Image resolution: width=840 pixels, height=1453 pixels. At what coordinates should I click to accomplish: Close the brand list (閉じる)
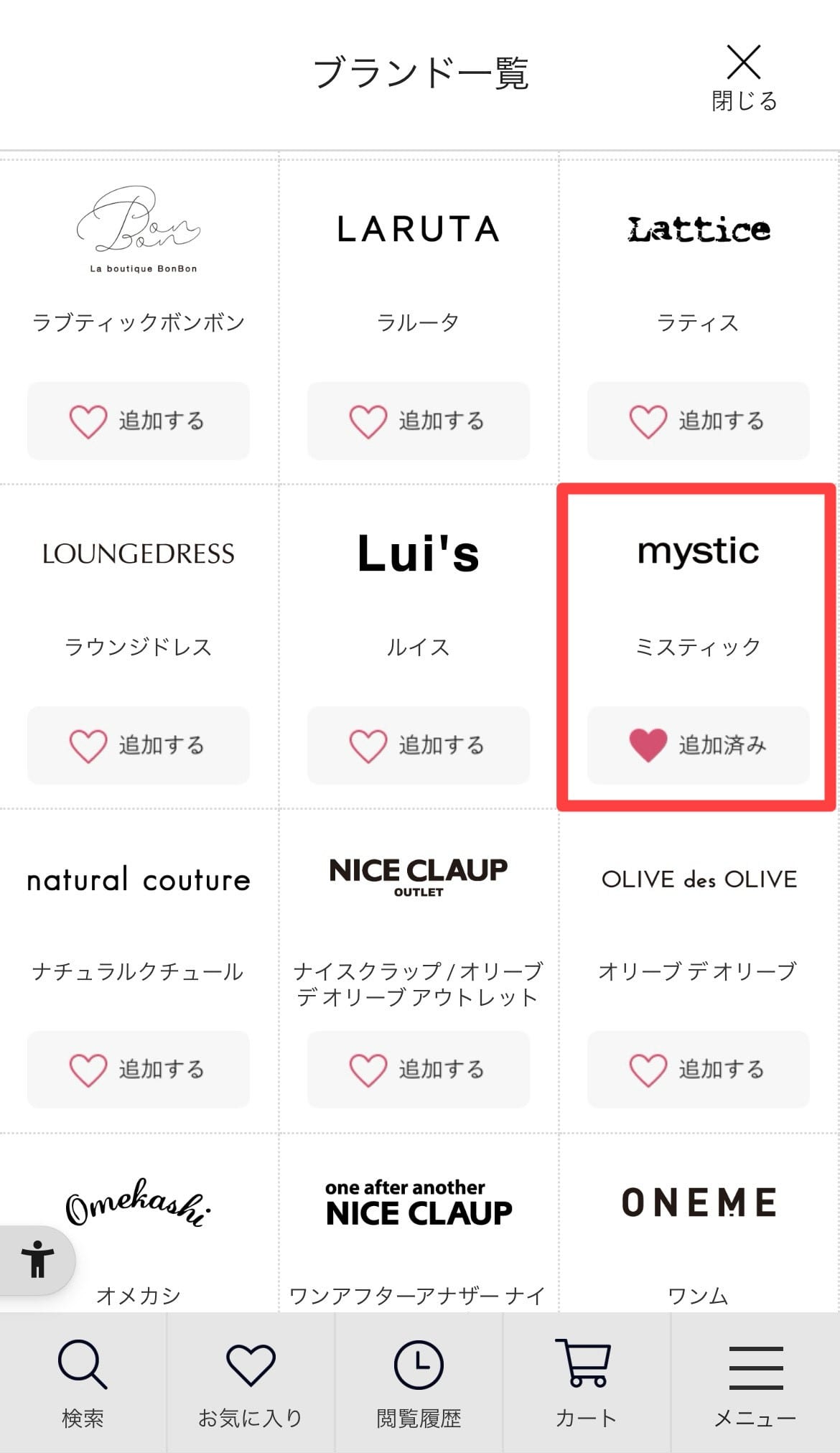[x=744, y=78]
